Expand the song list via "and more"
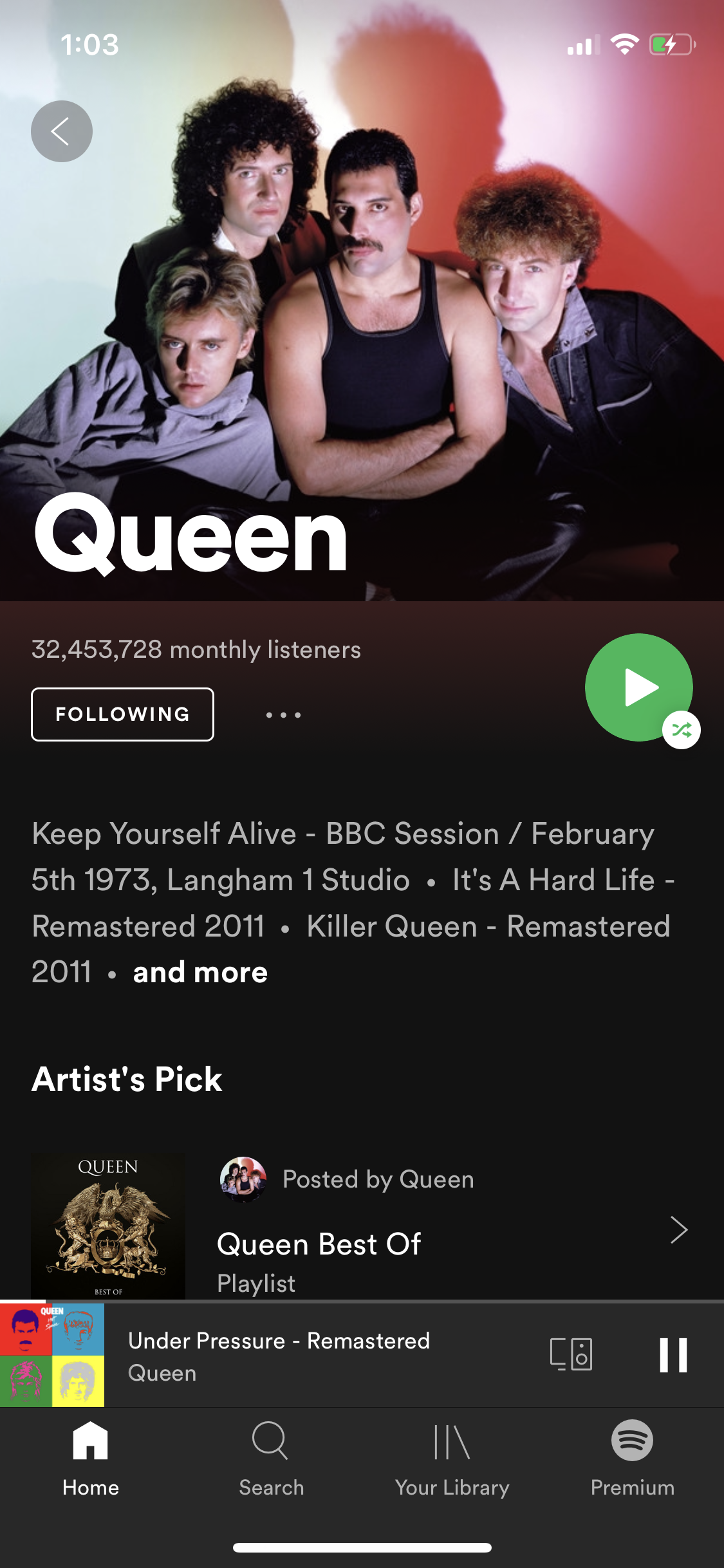This screenshot has height=1568, width=724. (x=200, y=972)
